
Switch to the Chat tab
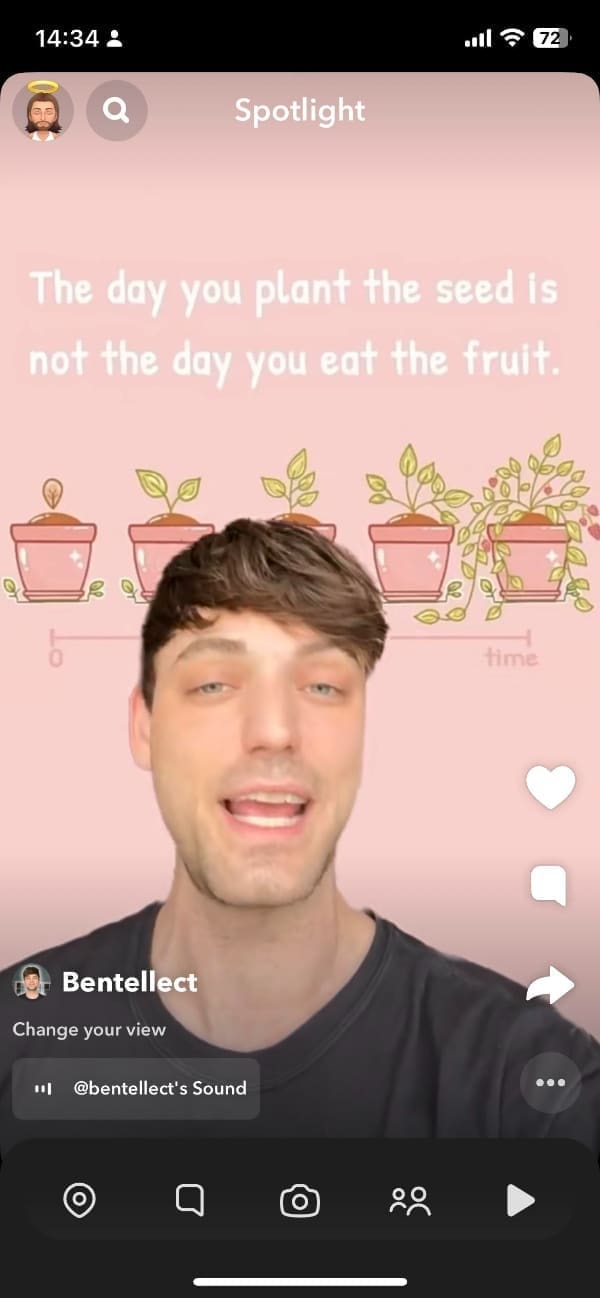tap(189, 1200)
